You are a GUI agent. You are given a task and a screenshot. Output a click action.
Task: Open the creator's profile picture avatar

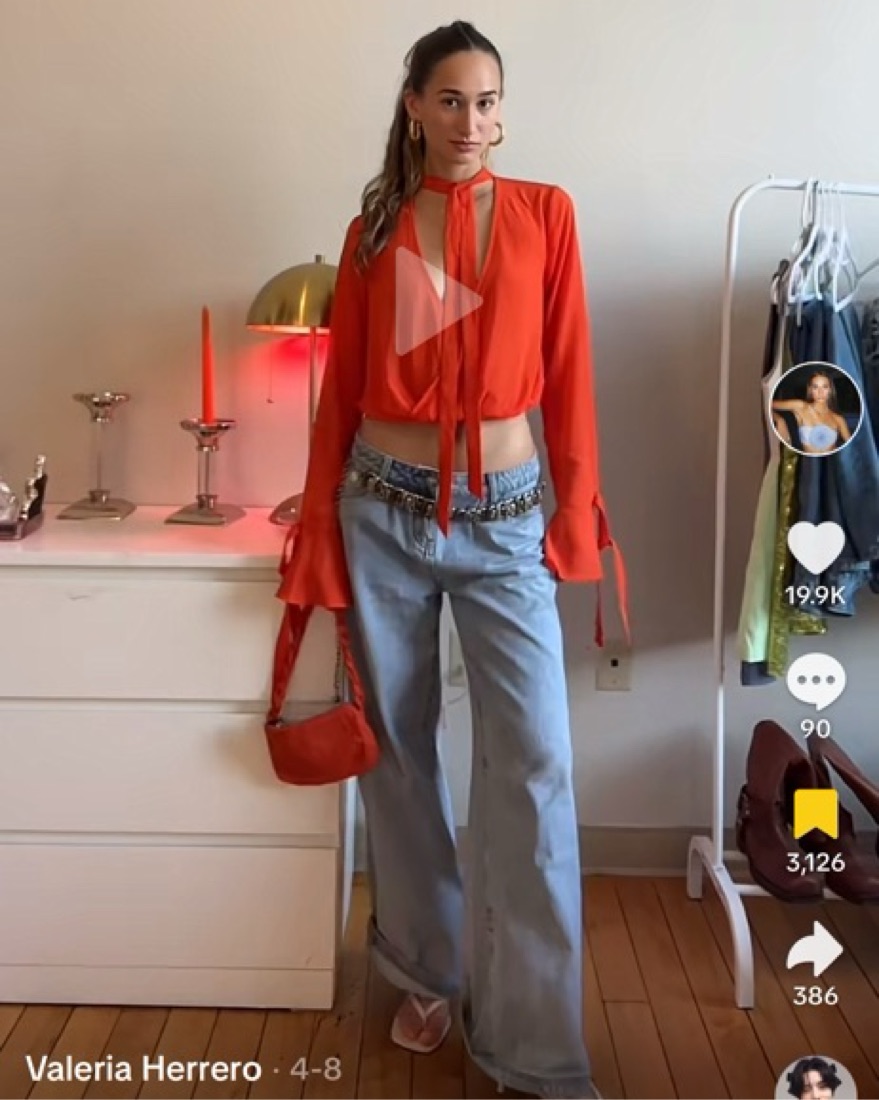coord(815,408)
